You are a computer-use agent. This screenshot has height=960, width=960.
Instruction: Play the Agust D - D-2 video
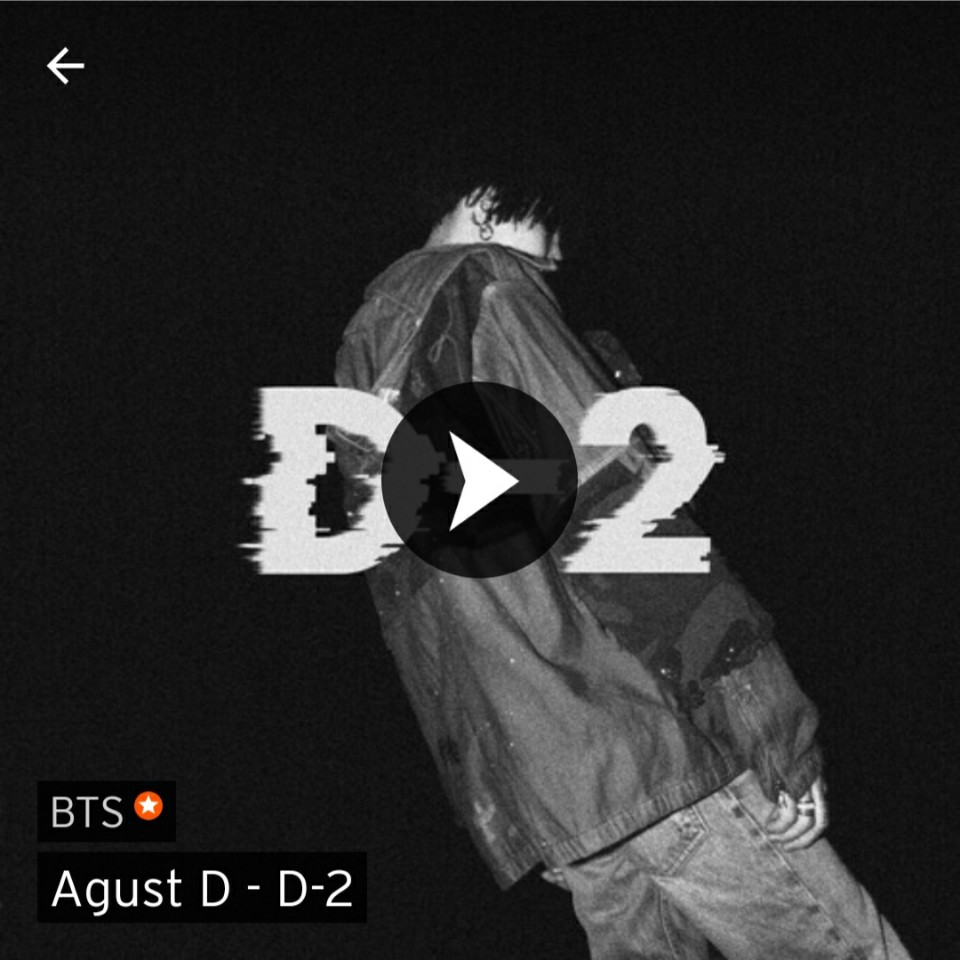click(479, 480)
